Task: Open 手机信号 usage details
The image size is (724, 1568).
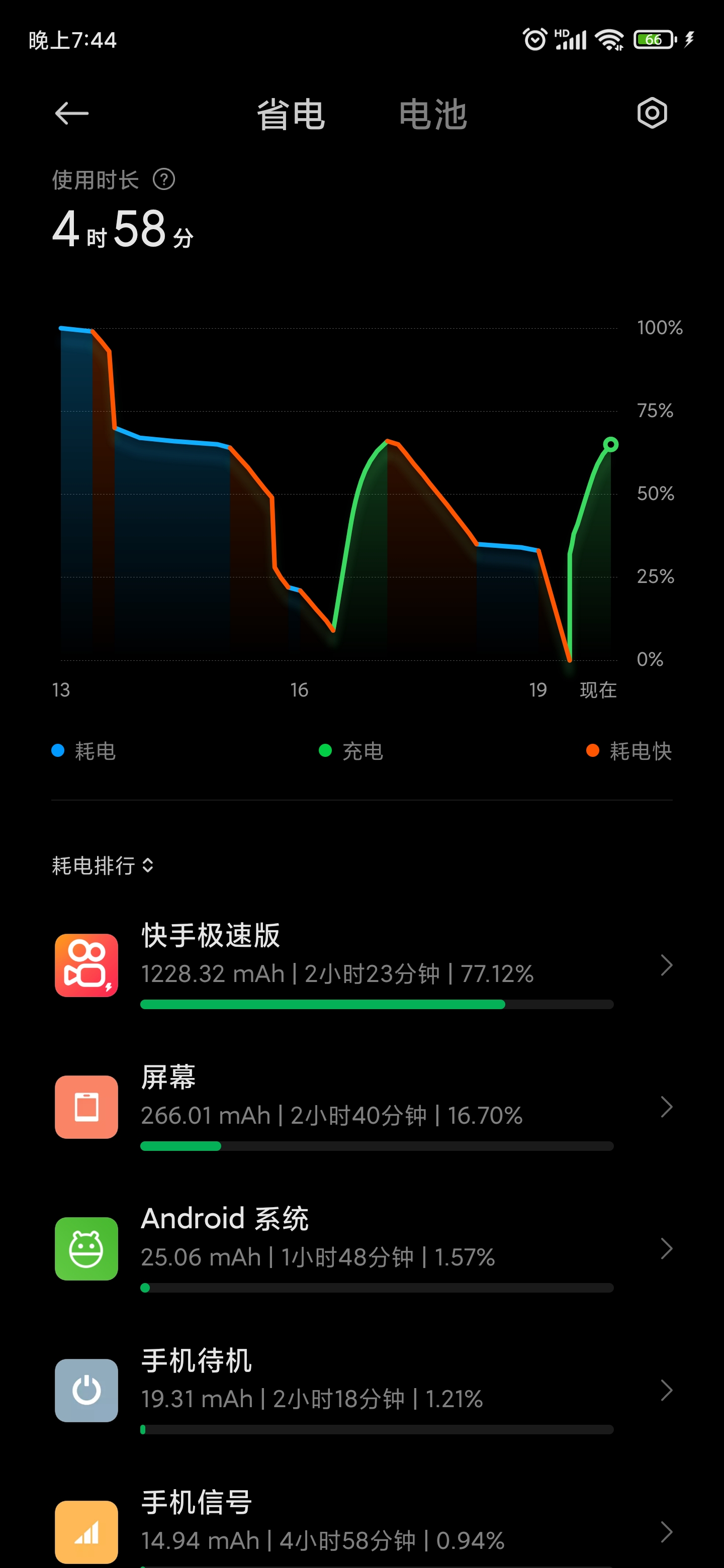Action: click(x=361, y=1528)
